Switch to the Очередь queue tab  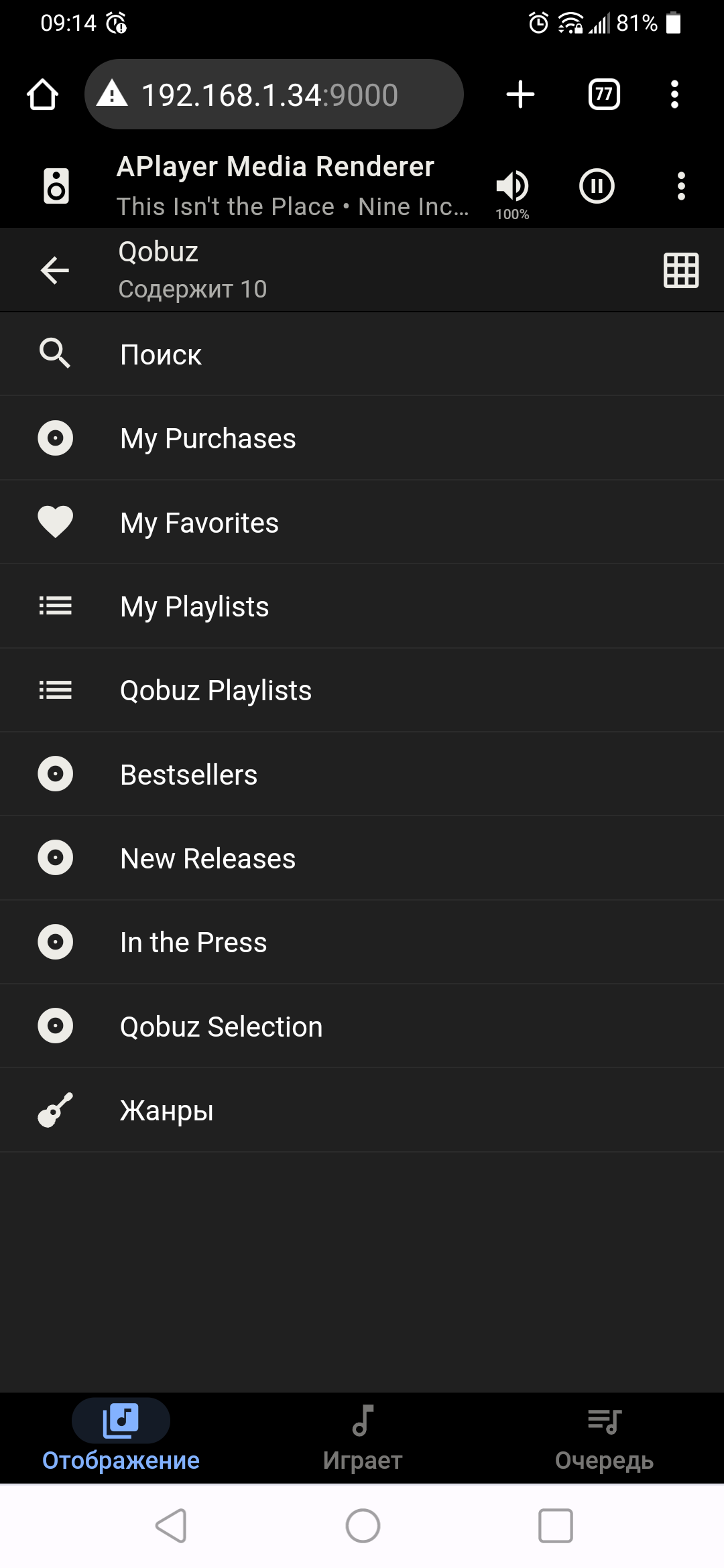(x=604, y=1438)
